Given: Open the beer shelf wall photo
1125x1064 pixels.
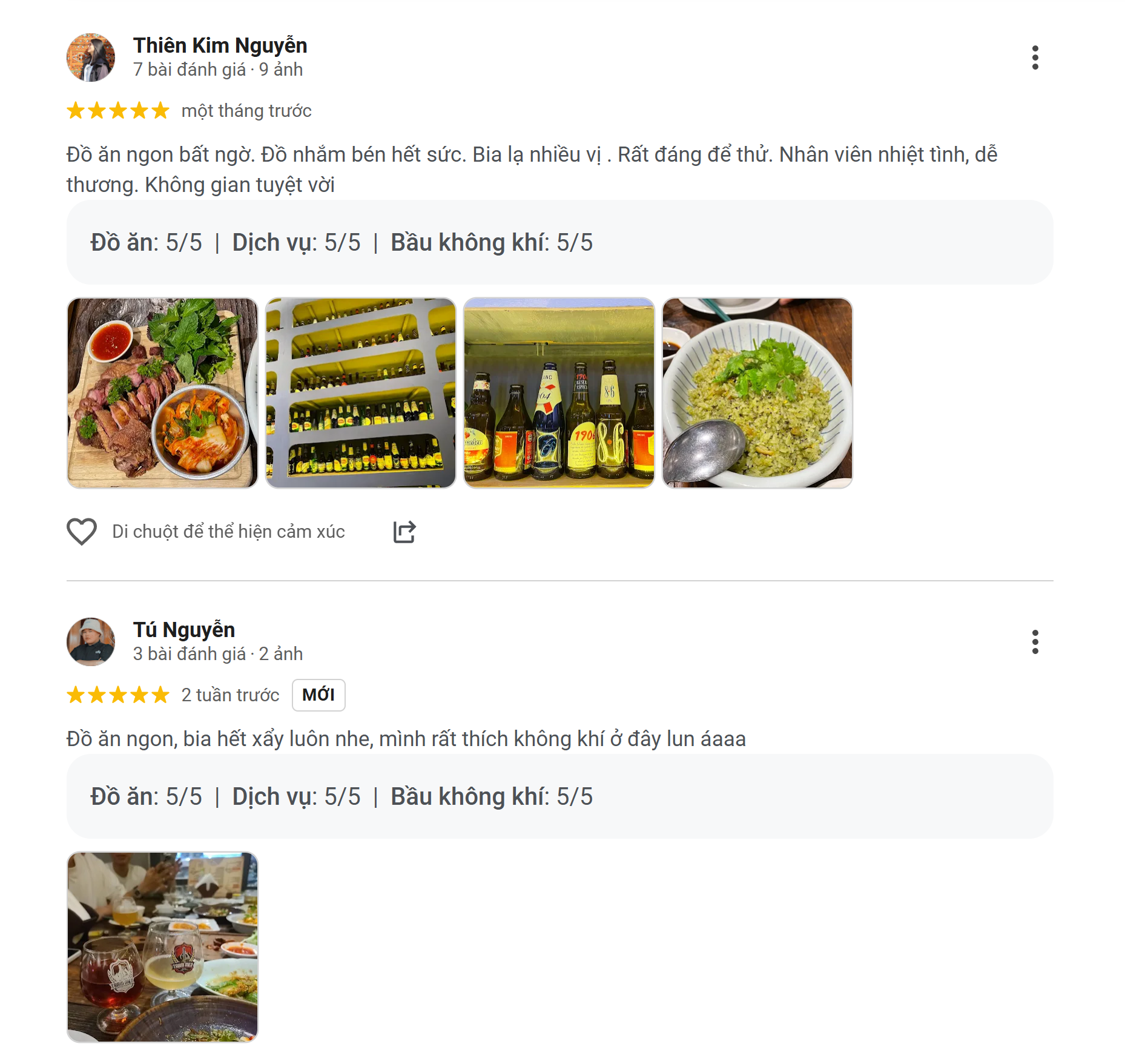Looking at the screenshot, I should (x=361, y=393).
